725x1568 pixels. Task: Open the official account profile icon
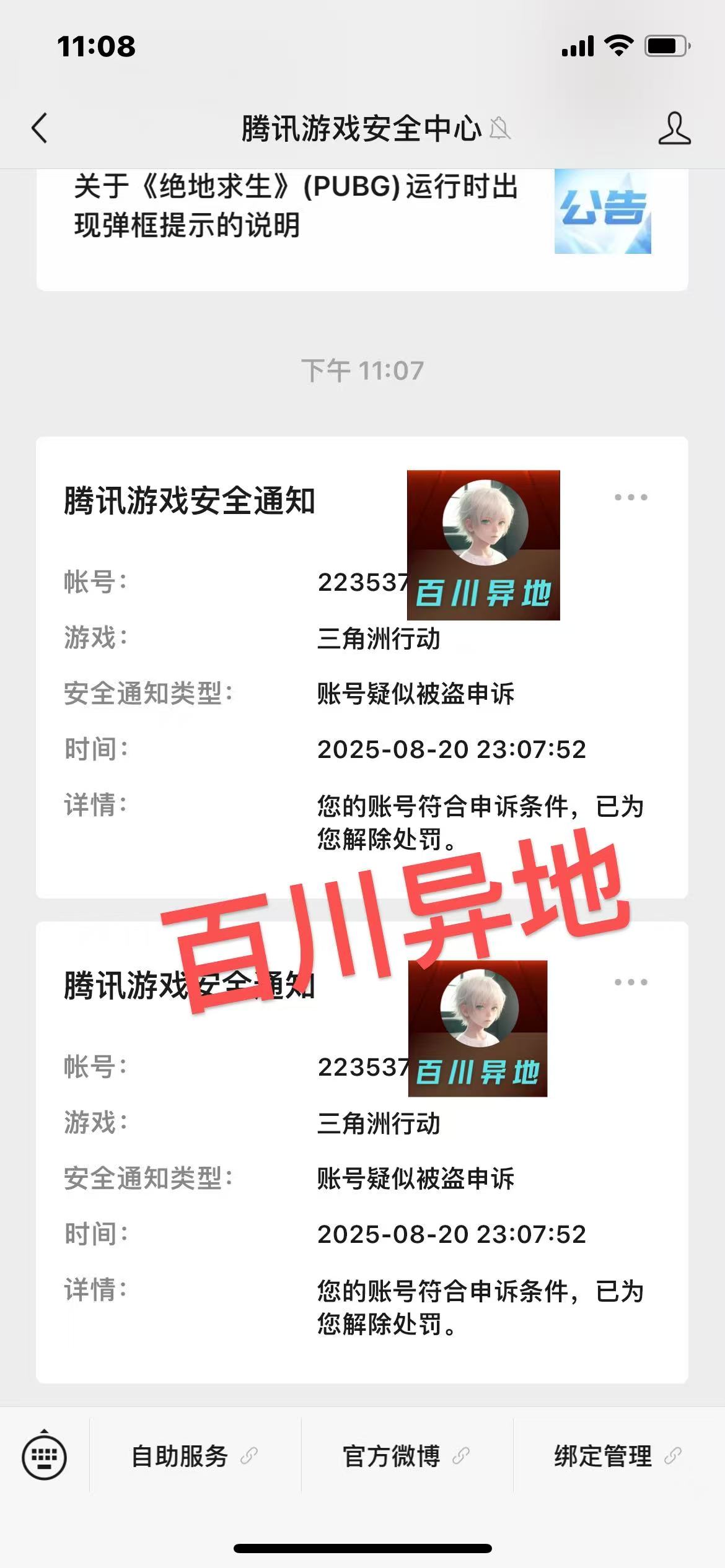tap(674, 129)
